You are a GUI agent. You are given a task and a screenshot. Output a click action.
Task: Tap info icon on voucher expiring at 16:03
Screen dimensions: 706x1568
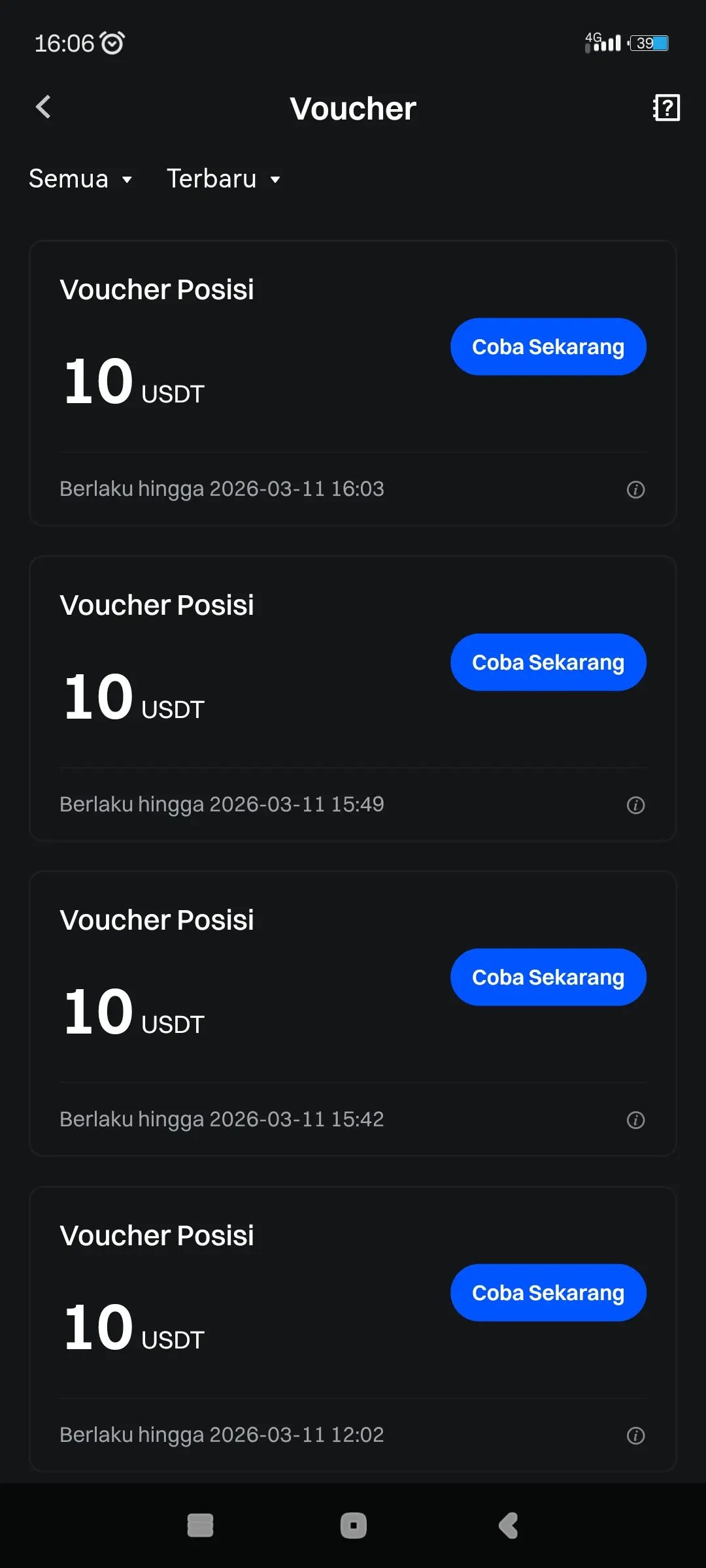coord(636,489)
